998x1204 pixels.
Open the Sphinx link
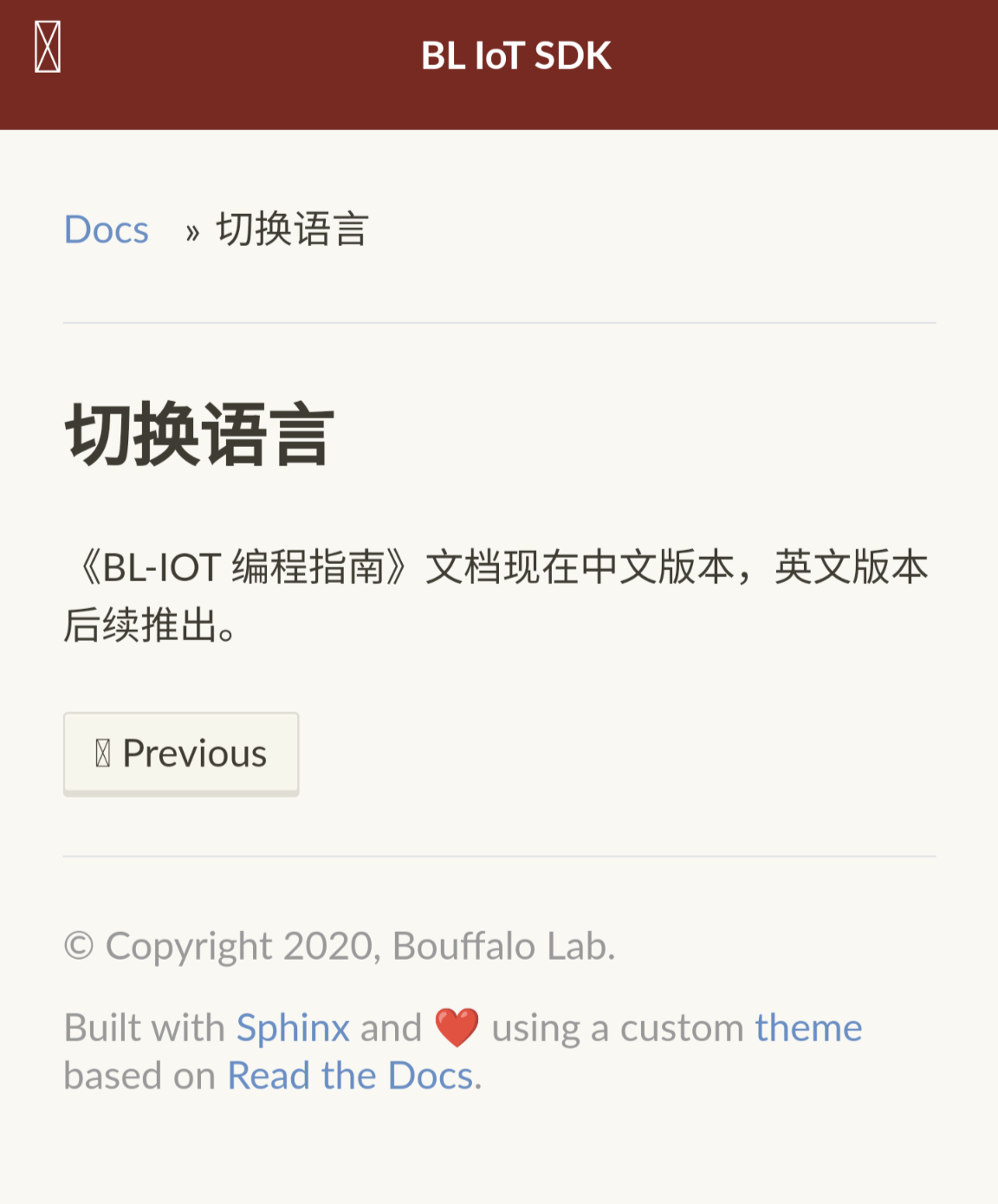(x=293, y=1028)
